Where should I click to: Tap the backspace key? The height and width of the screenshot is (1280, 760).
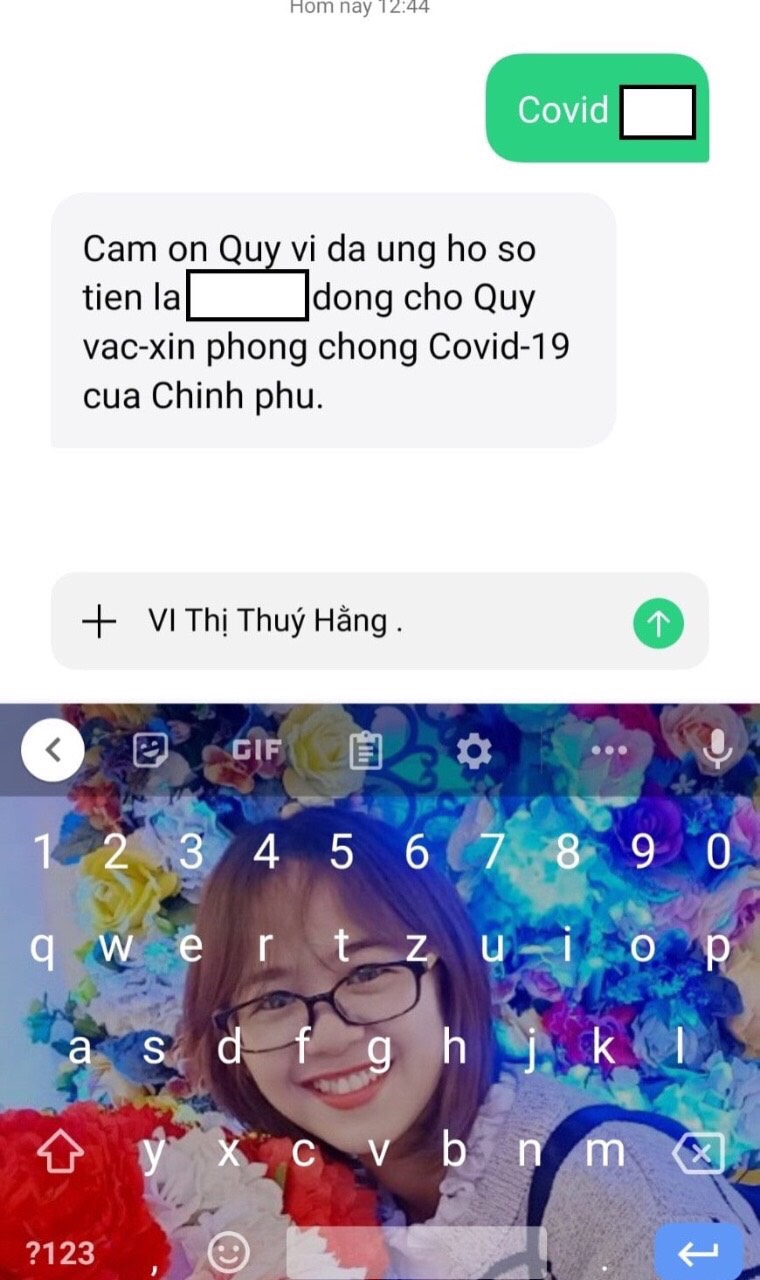pyautogui.click(x=699, y=1155)
